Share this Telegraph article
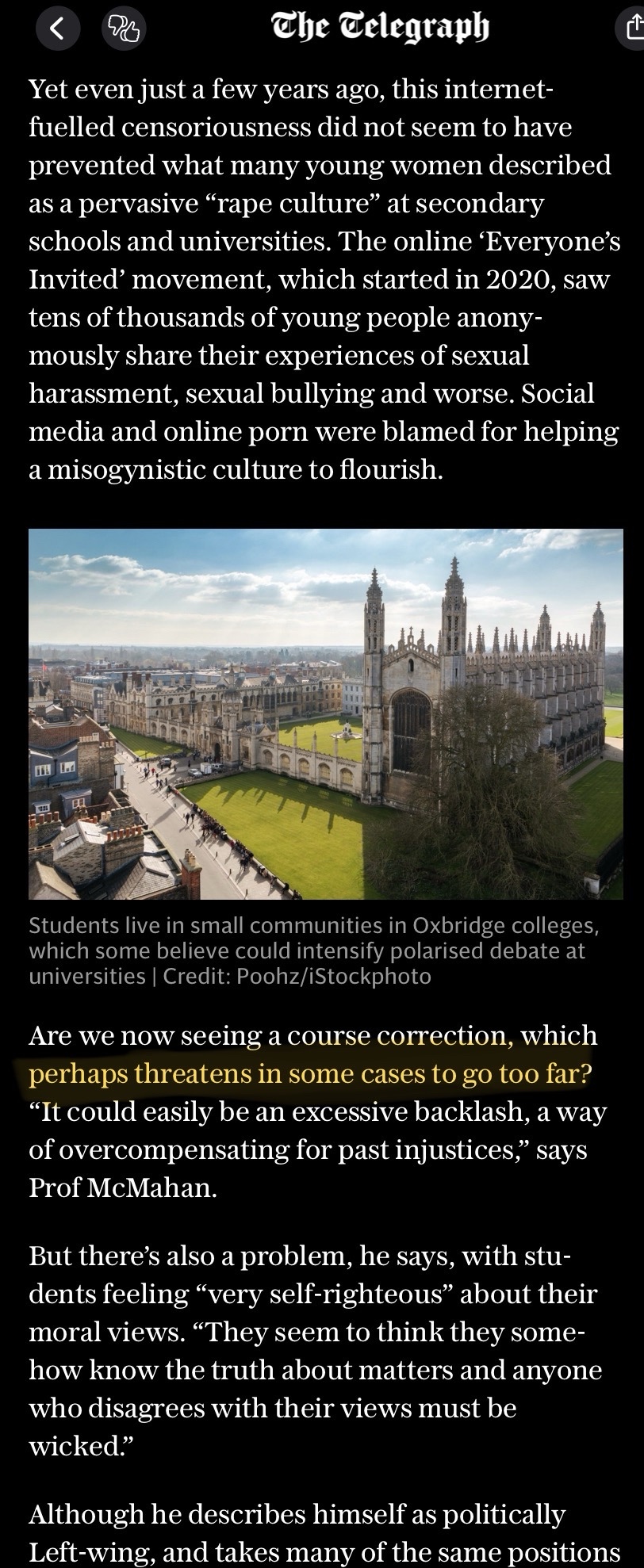The image size is (644, 1568). pos(632,29)
